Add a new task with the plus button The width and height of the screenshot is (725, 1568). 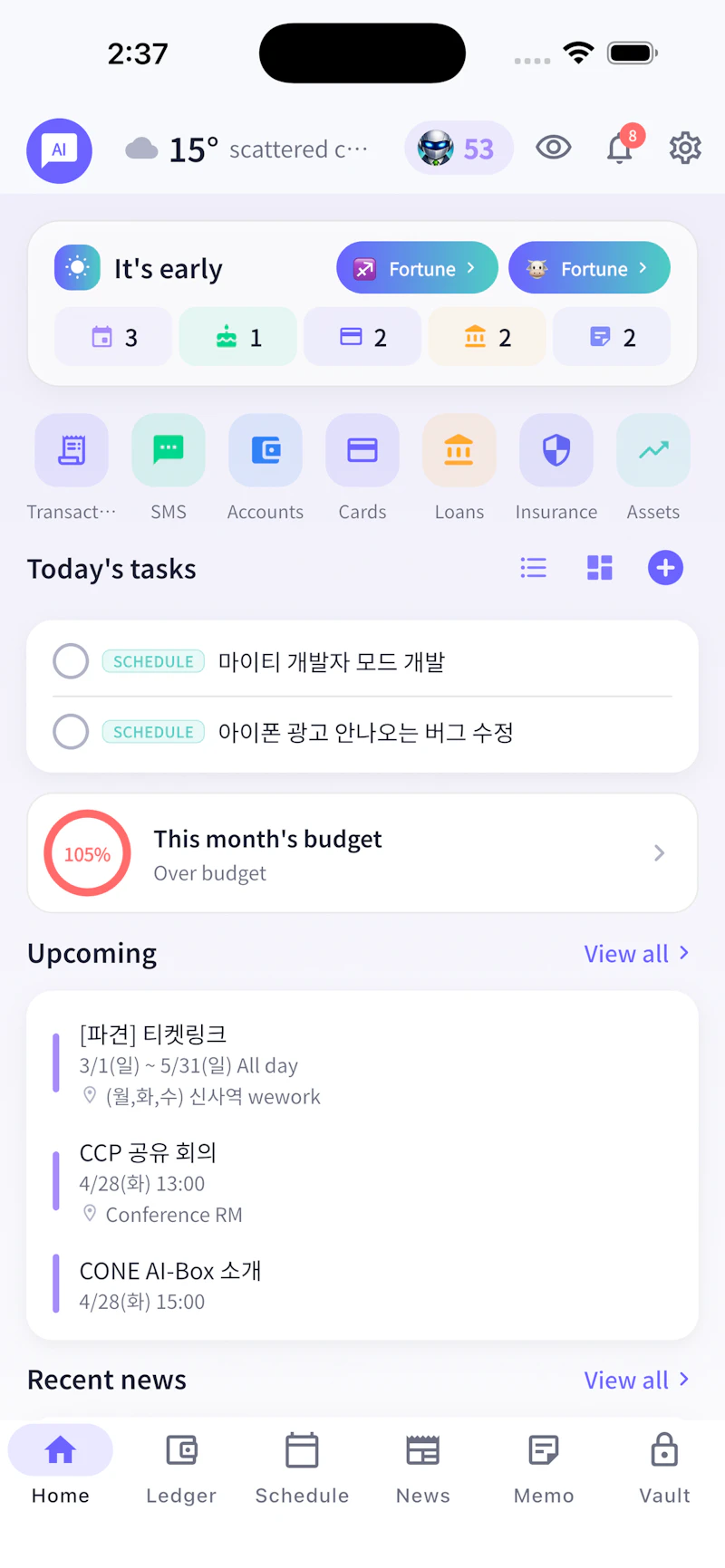coord(665,568)
